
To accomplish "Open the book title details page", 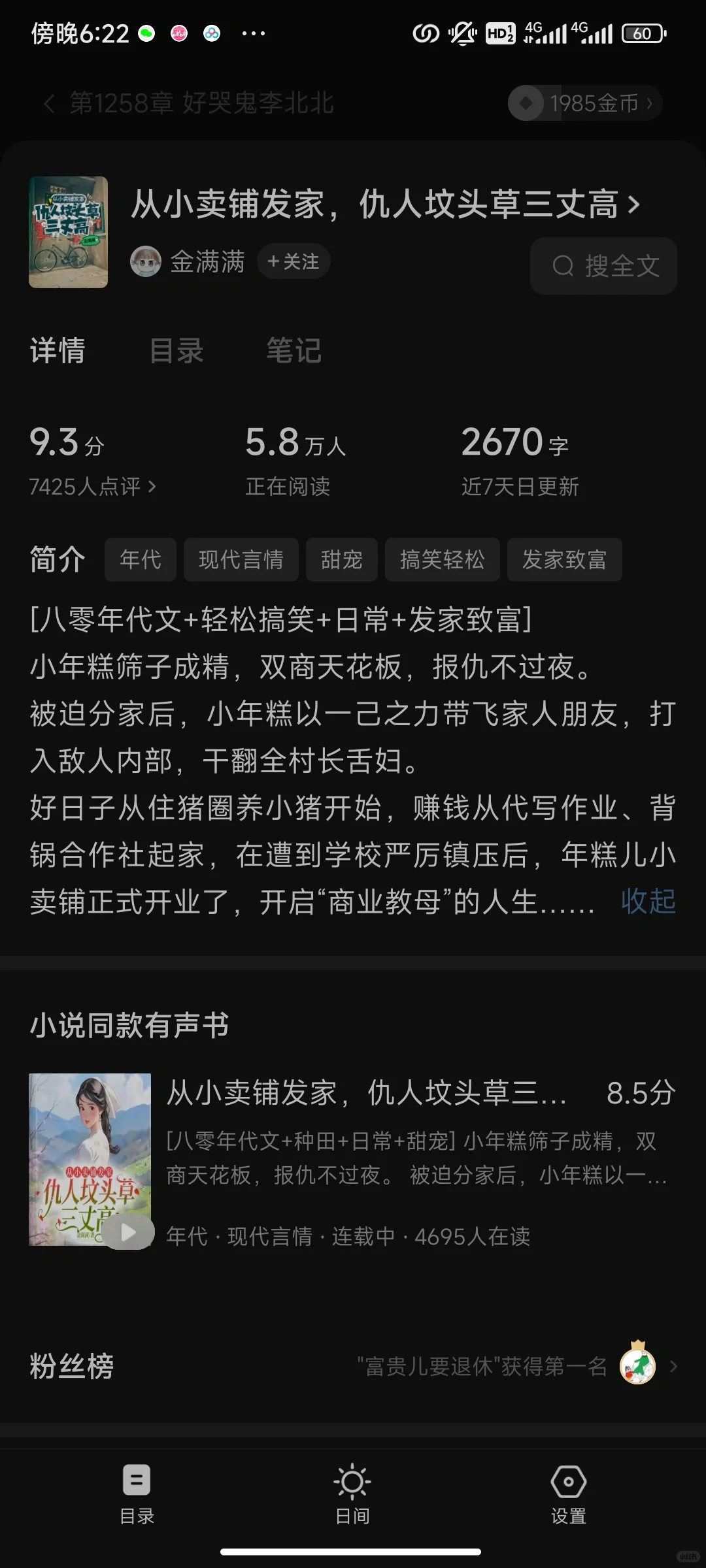I will [x=384, y=204].
